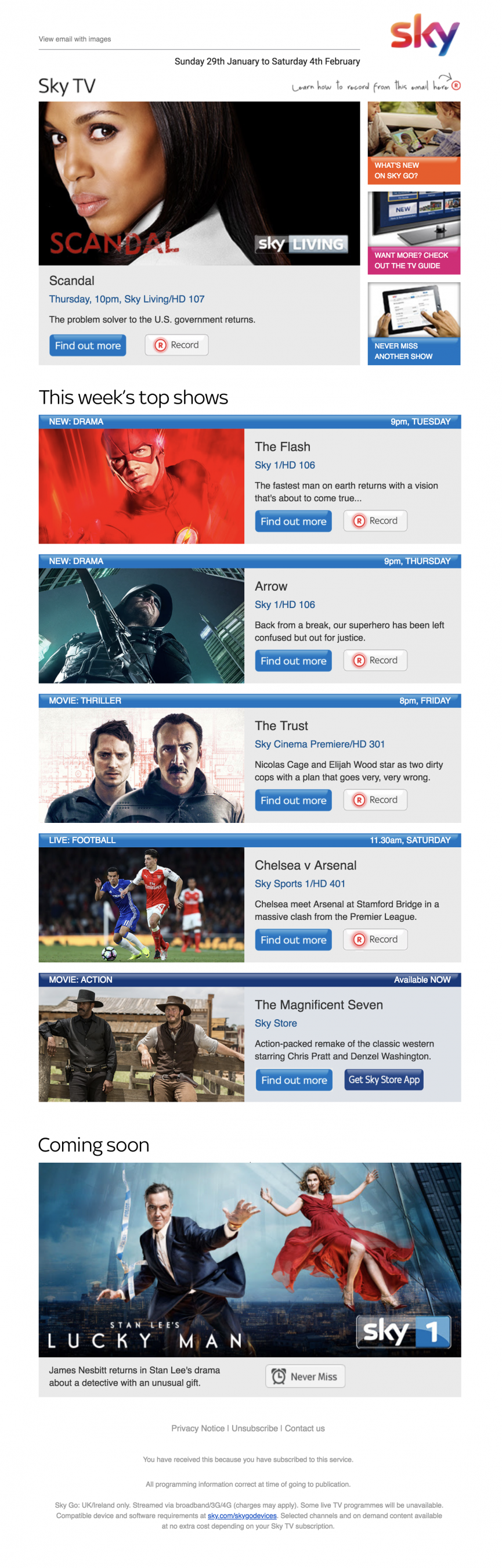Record Chelsea v Arsenal match

[x=375, y=939]
